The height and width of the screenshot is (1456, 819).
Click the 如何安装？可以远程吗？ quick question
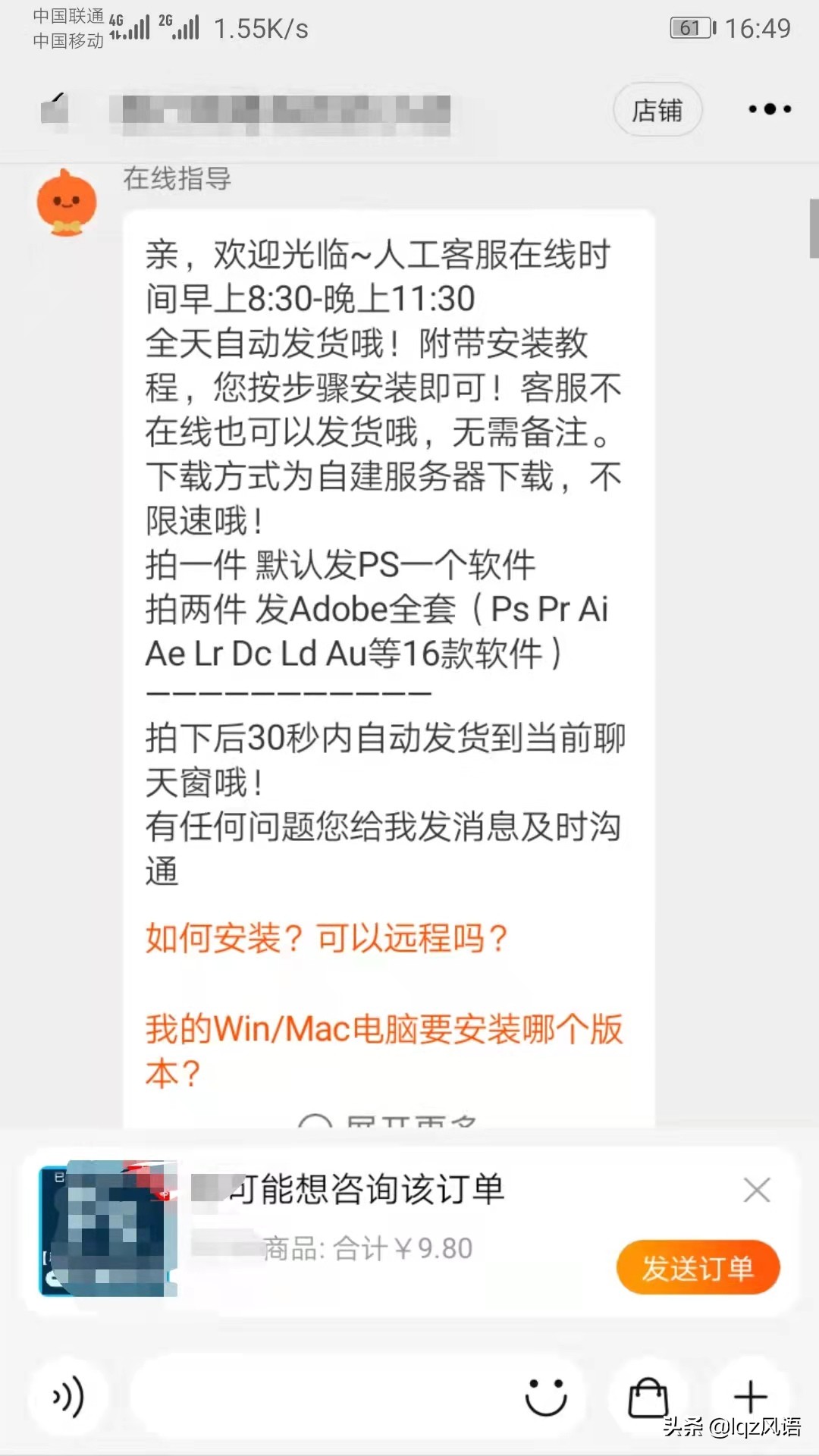(x=326, y=939)
